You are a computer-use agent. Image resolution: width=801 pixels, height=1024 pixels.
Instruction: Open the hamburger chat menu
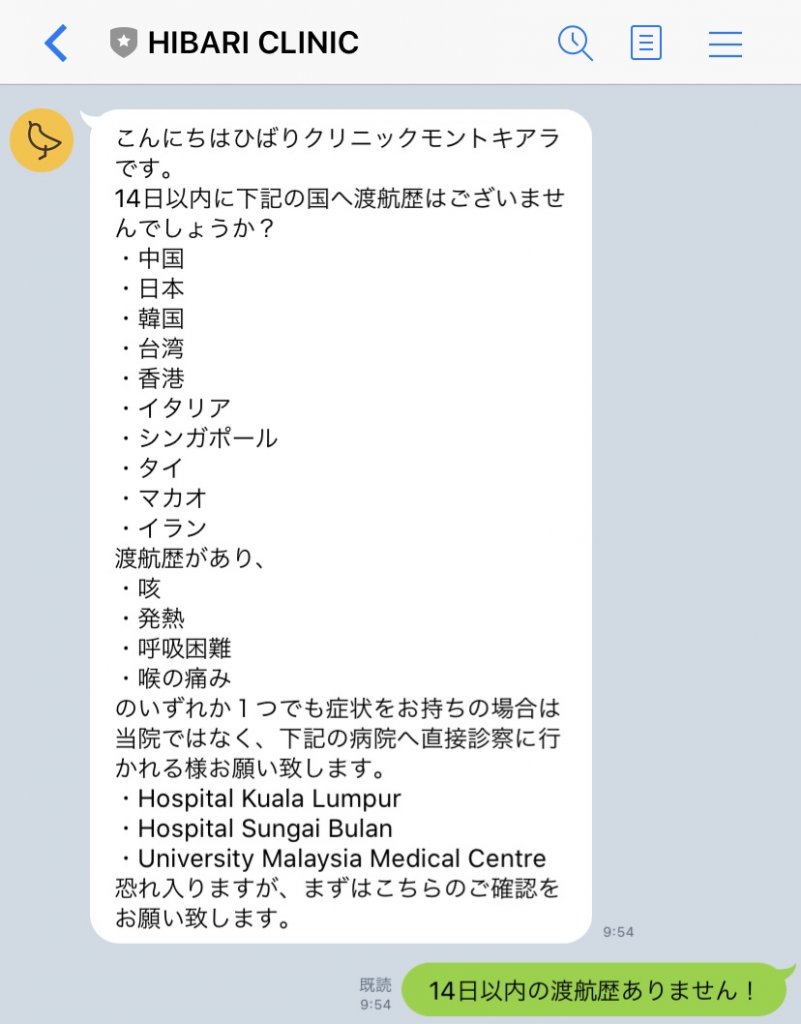point(725,43)
